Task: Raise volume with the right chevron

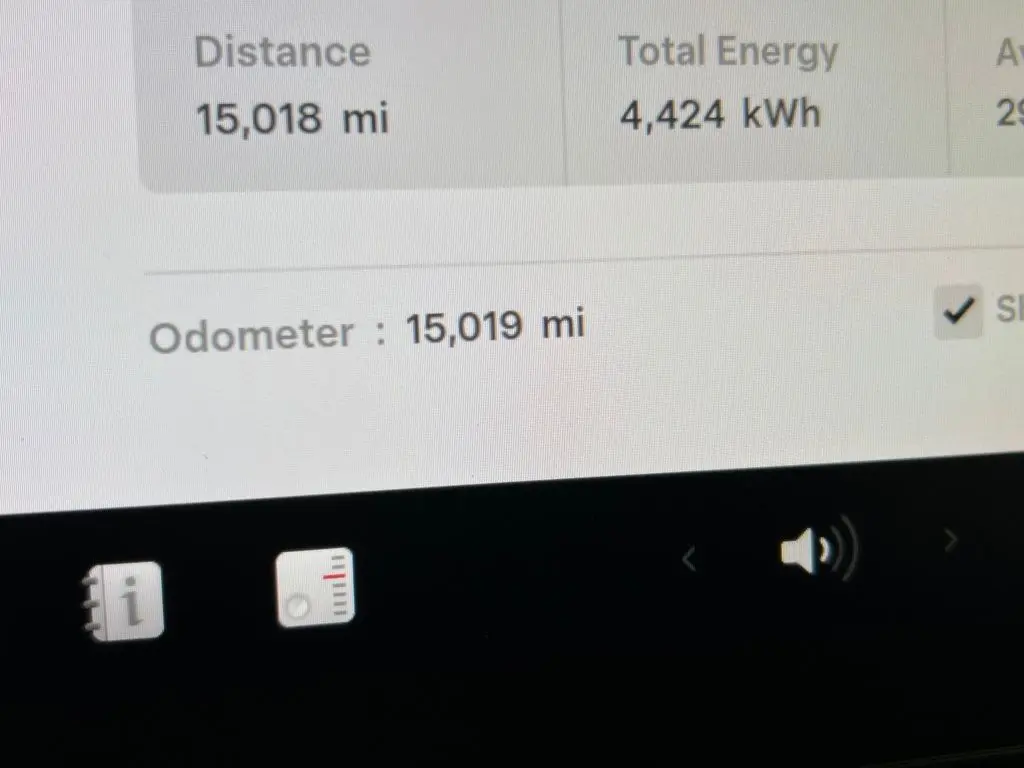Action: [951, 541]
